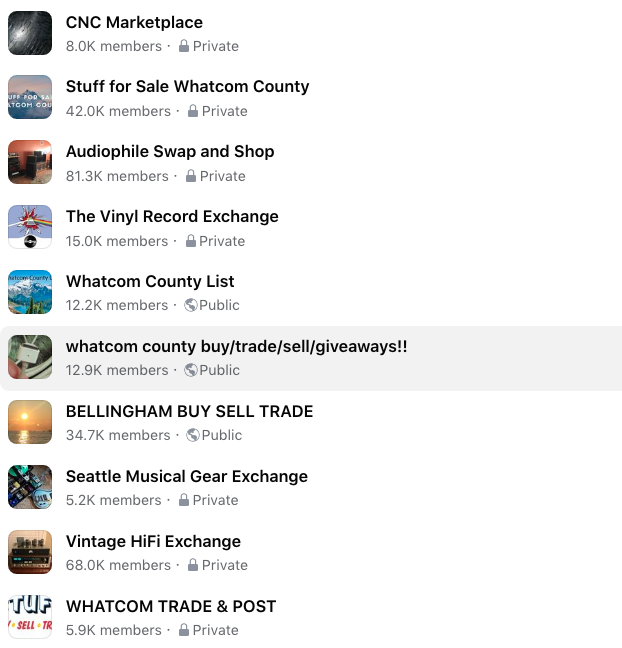Open the Whatcom County List group
The width and height of the screenshot is (622, 648).
click(x=150, y=282)
